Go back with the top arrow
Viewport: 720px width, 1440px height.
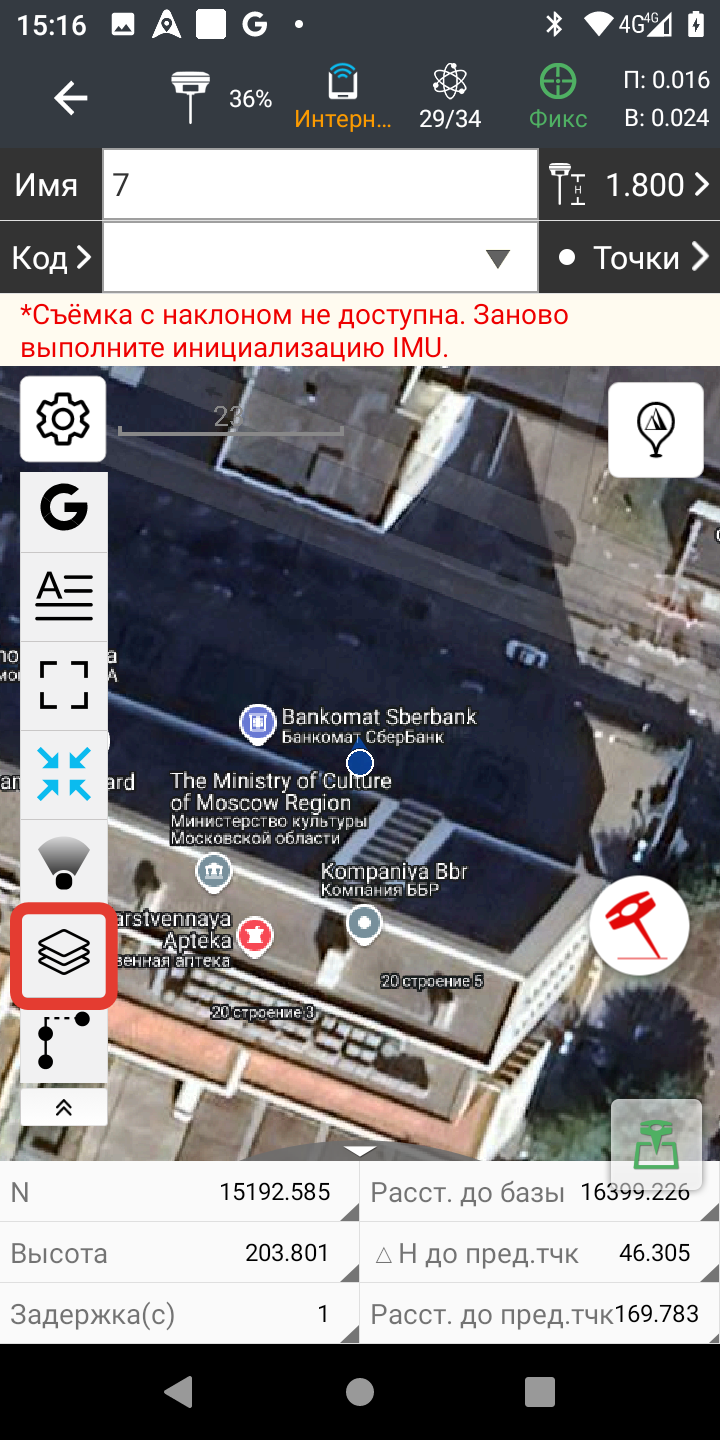(x=70, y=98)
